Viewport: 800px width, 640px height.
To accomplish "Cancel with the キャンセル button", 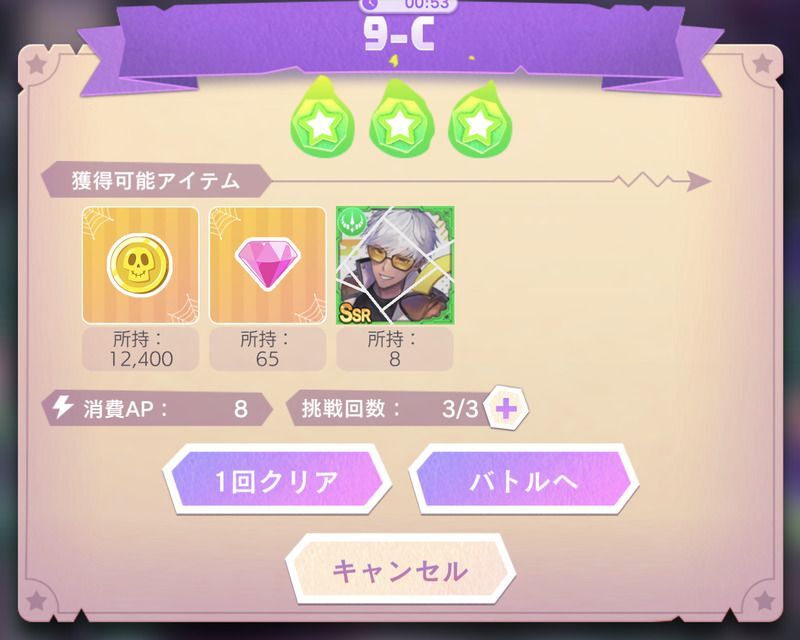I will [x=399, y=571].
